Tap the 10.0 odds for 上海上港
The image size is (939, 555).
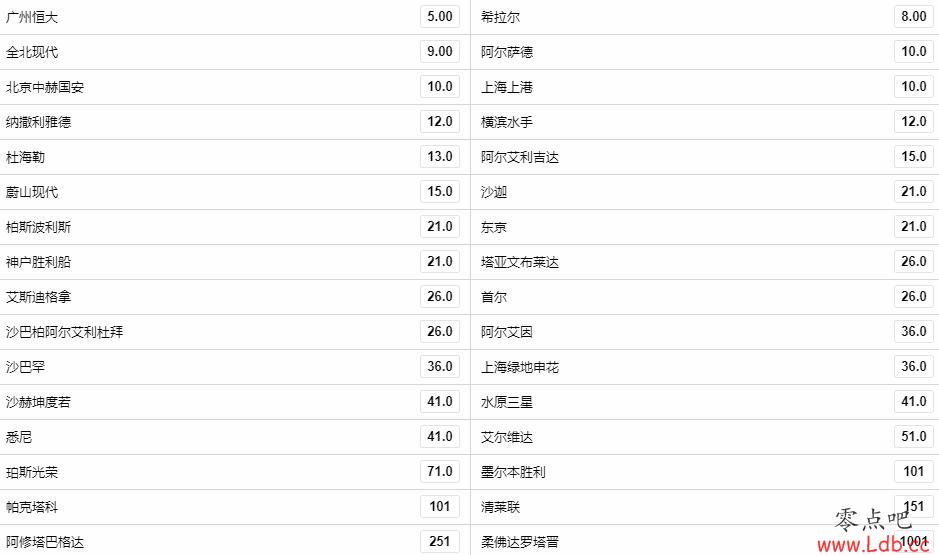pyautogui.click(x=914, y=86)
